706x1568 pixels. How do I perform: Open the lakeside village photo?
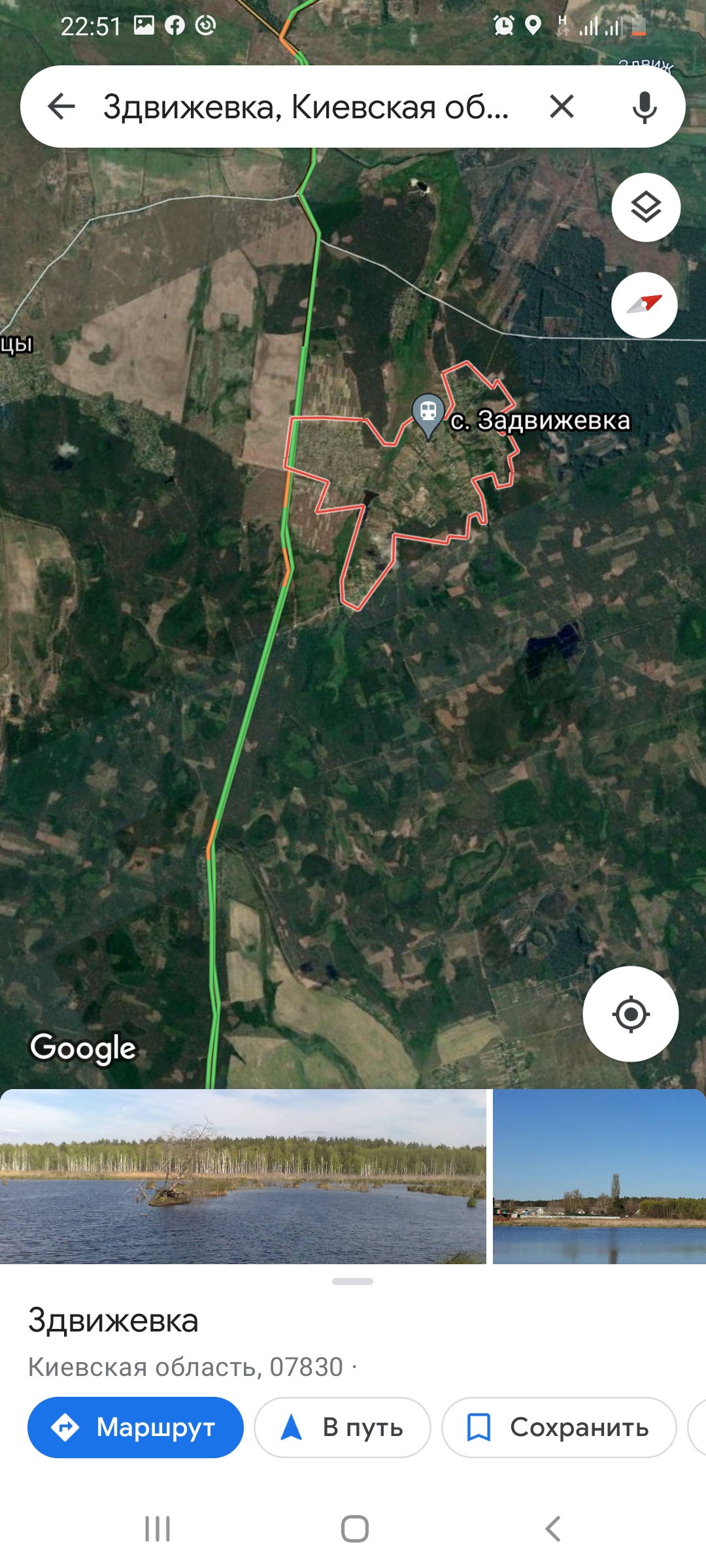[599, 1176]
